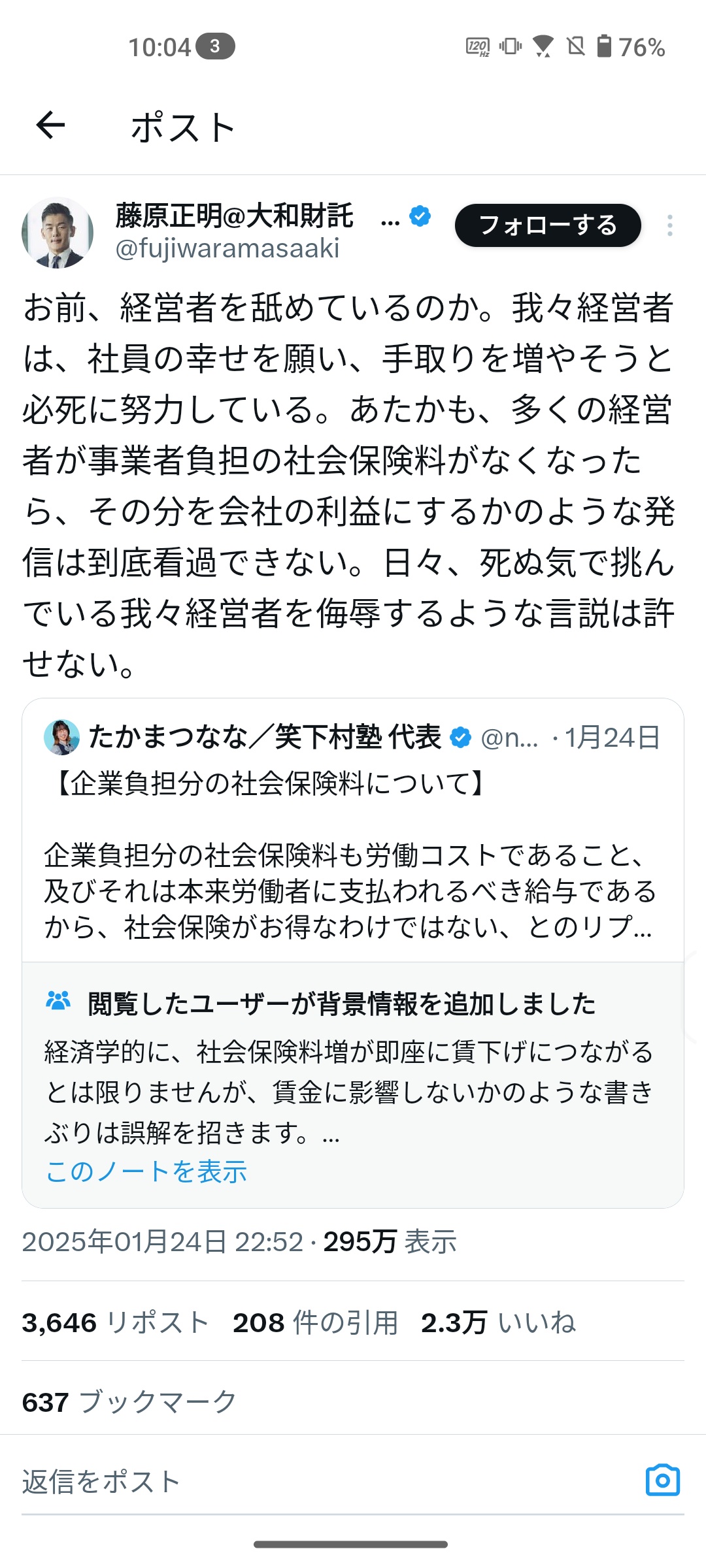Screen dimensions: 706x1568
Task: Open the camera icon in reply bar
Action: 662,1480
